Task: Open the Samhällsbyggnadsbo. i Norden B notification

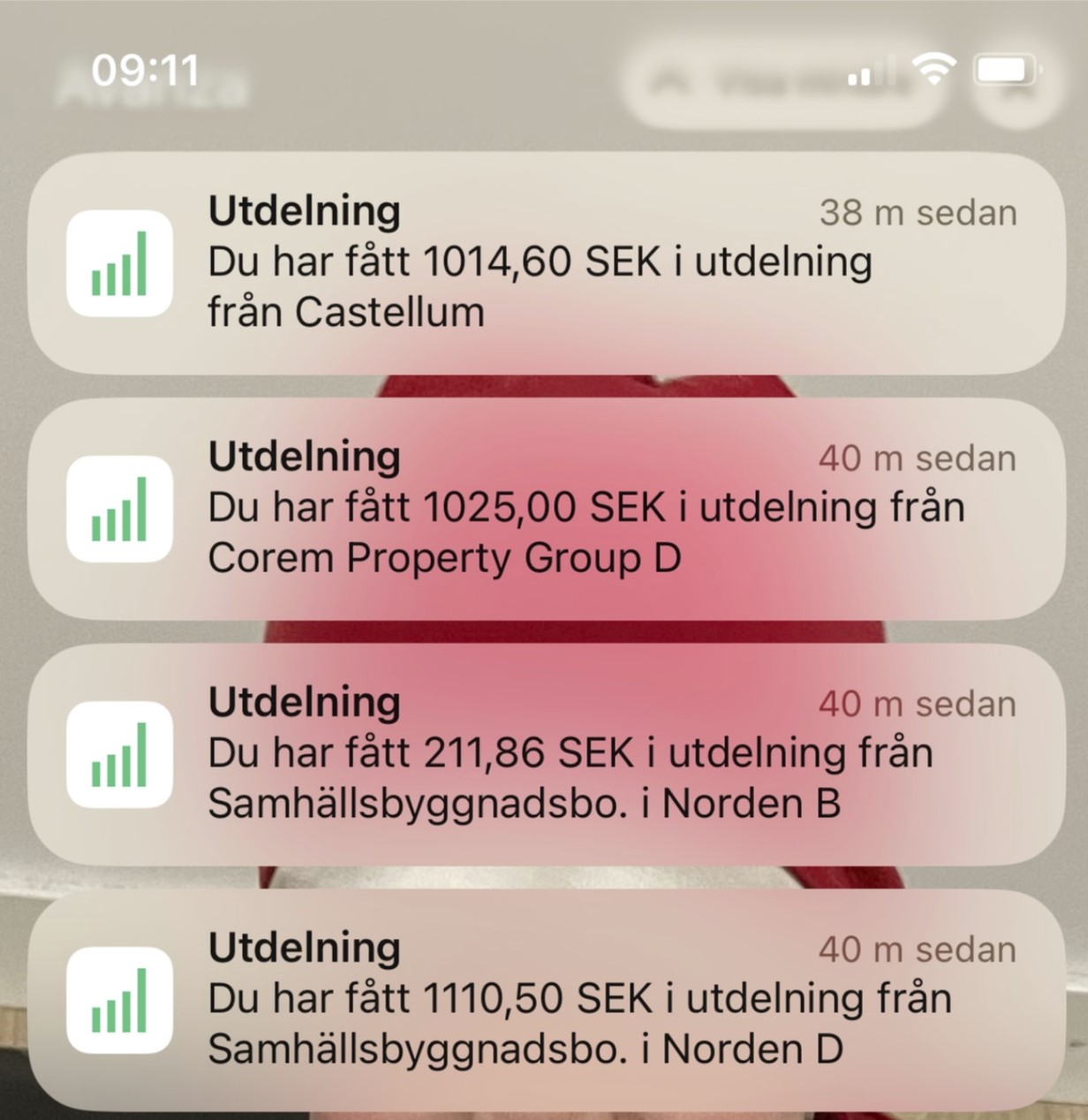Action: tap(544, 753)
